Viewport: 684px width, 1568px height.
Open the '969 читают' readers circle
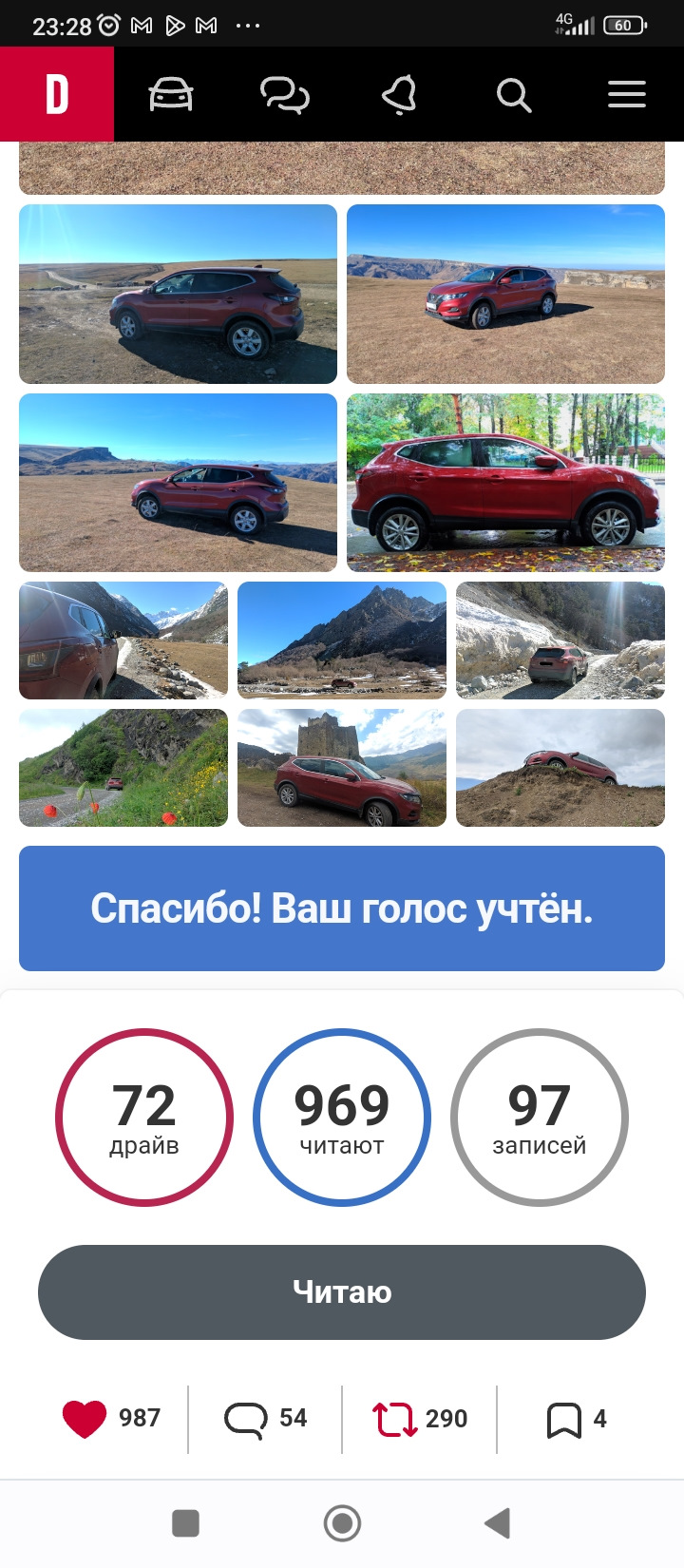[342, 1118]
